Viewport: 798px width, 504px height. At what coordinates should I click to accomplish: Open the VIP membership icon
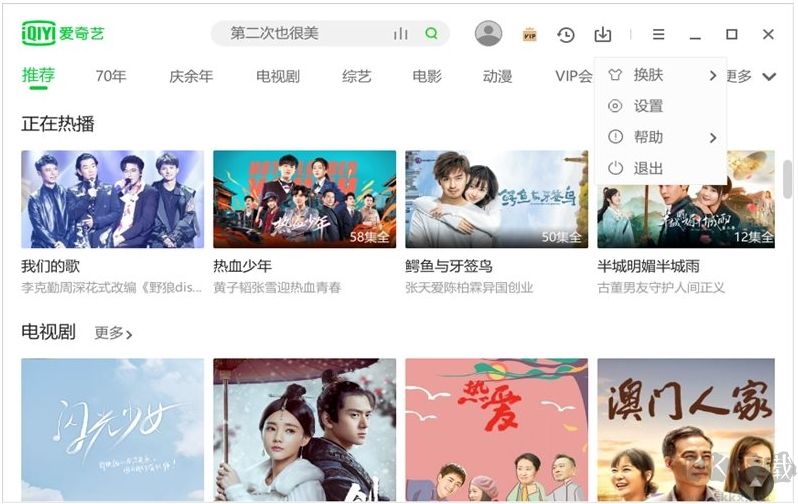(x=530, y=35)
